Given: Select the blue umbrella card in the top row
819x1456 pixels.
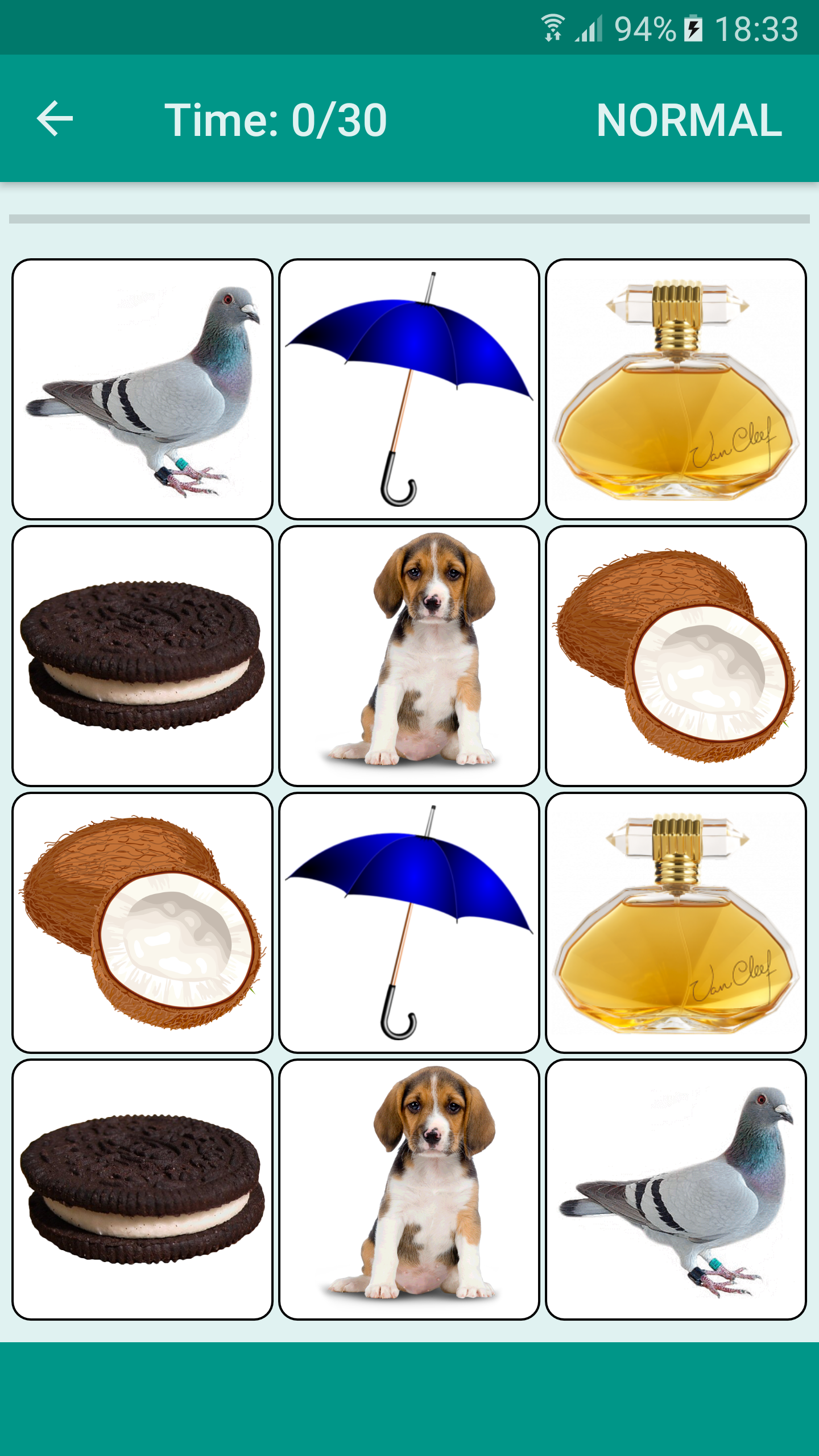Looking at the screenshot, I should pos(408,390).
